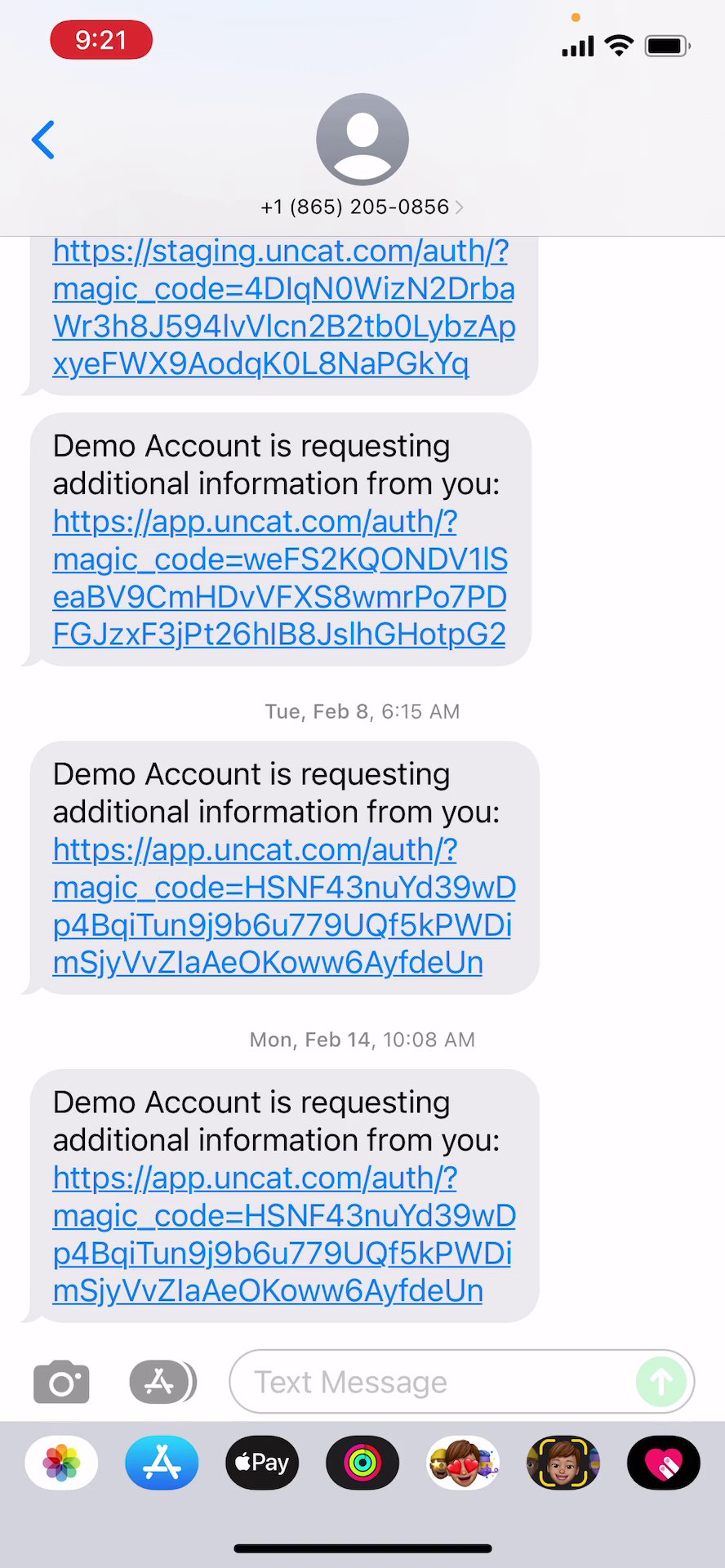Image resolution: width=725 pixels, height=1568 pixels.
Task: Open the uncat link from Mon, Feb 14
Action: (283, 1235)
